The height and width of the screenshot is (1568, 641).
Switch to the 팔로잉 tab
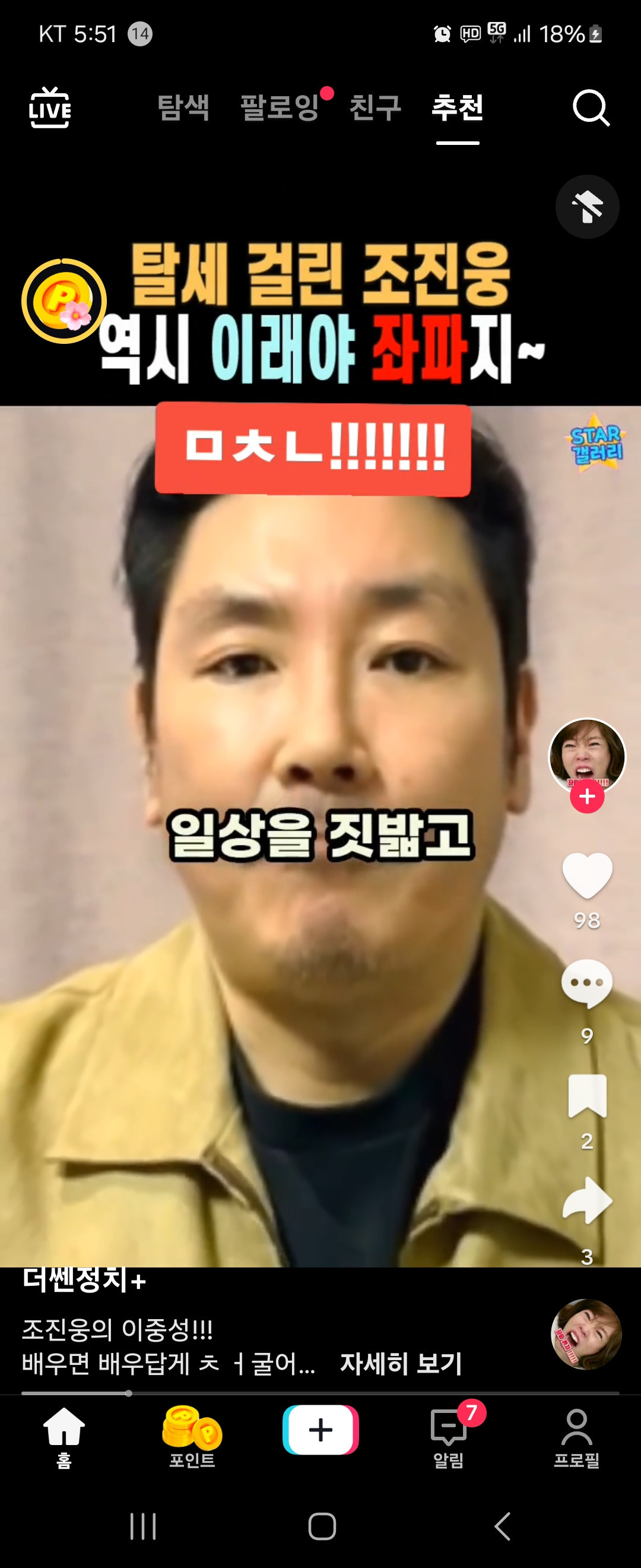click(280, 108)
